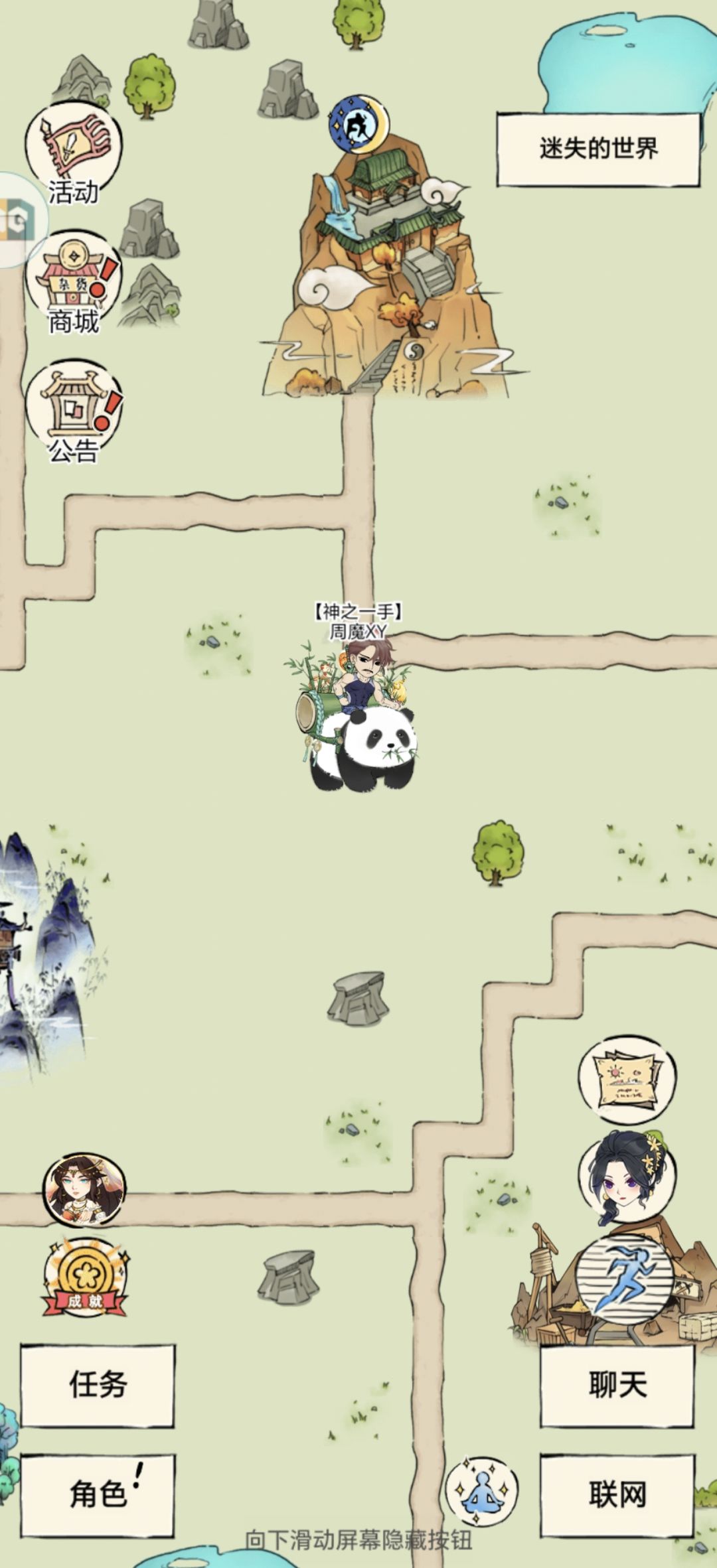The image size is (717, 1568).
Task: Open the 商城 shop icon
Action: [x=73, y=283]
